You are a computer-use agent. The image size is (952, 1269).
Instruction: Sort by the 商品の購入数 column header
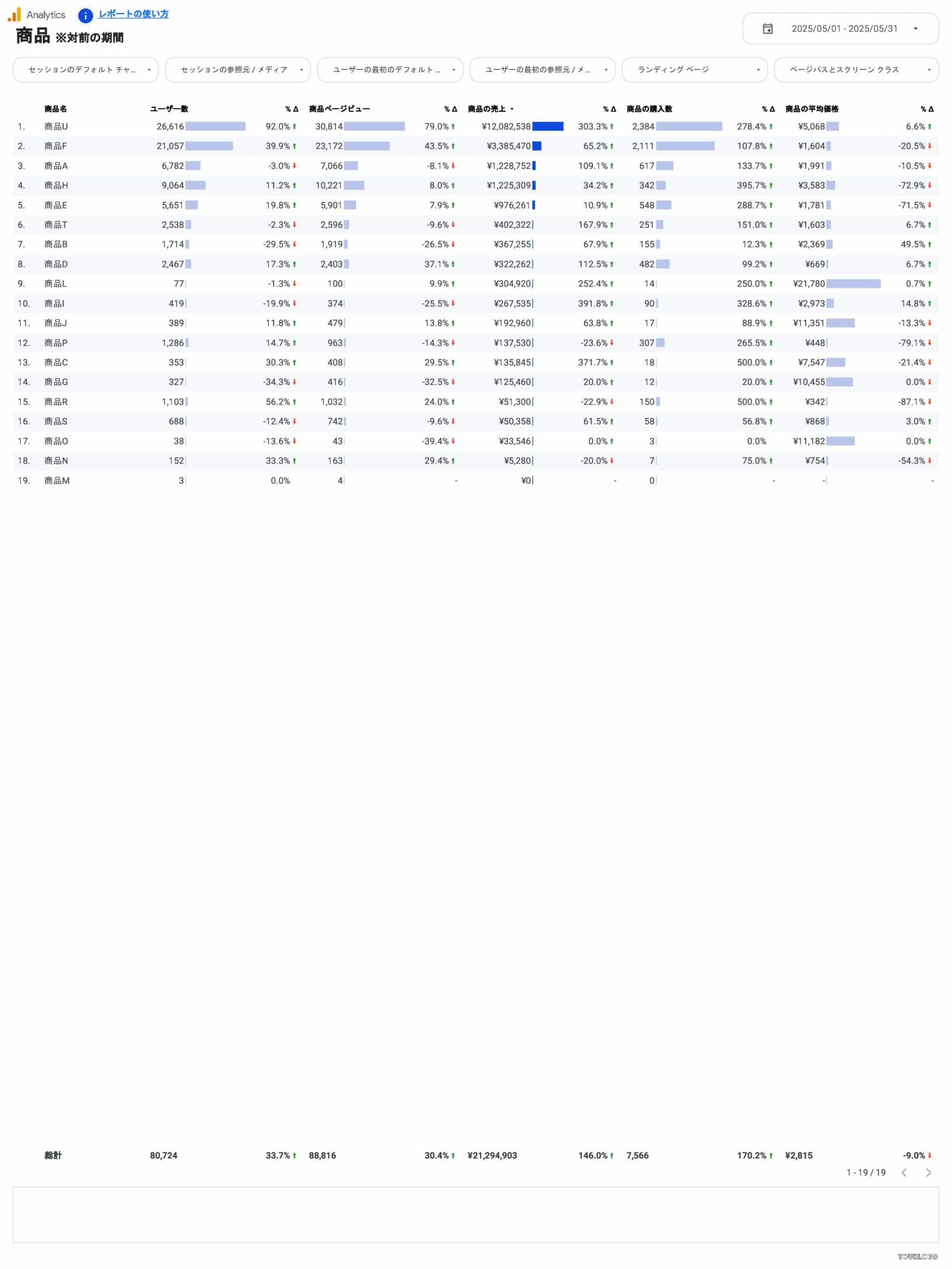[x=648, y=109]
